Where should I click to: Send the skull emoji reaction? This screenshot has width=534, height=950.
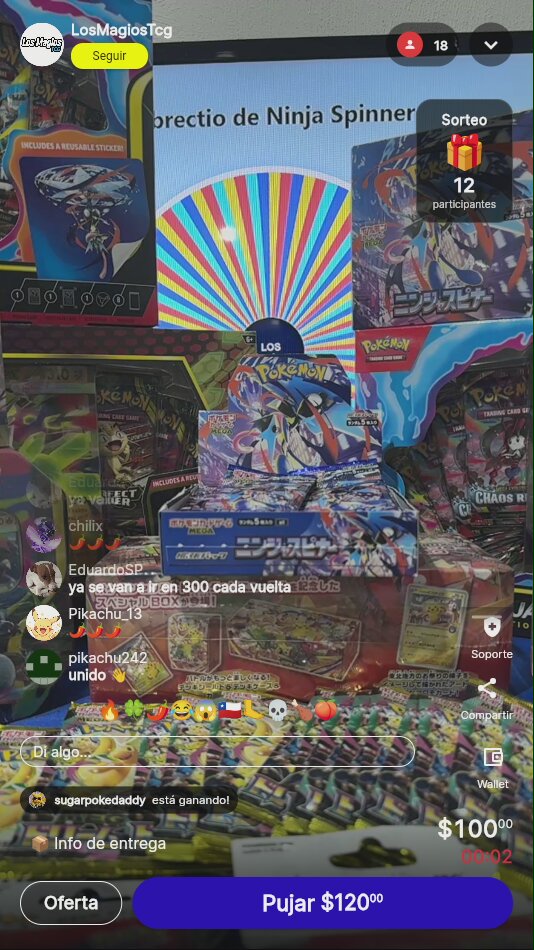[277, 709]
